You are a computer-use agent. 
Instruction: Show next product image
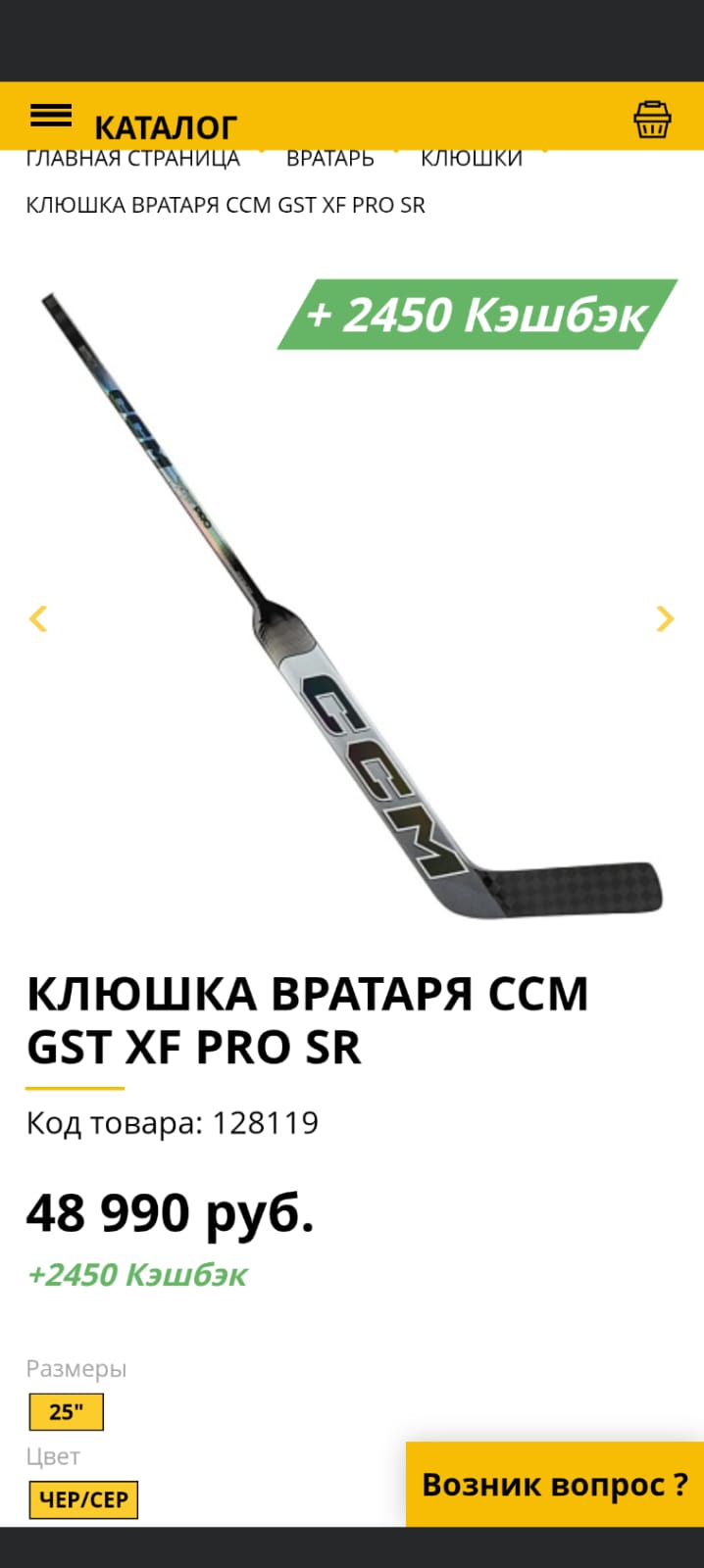(x=665, y=618)
